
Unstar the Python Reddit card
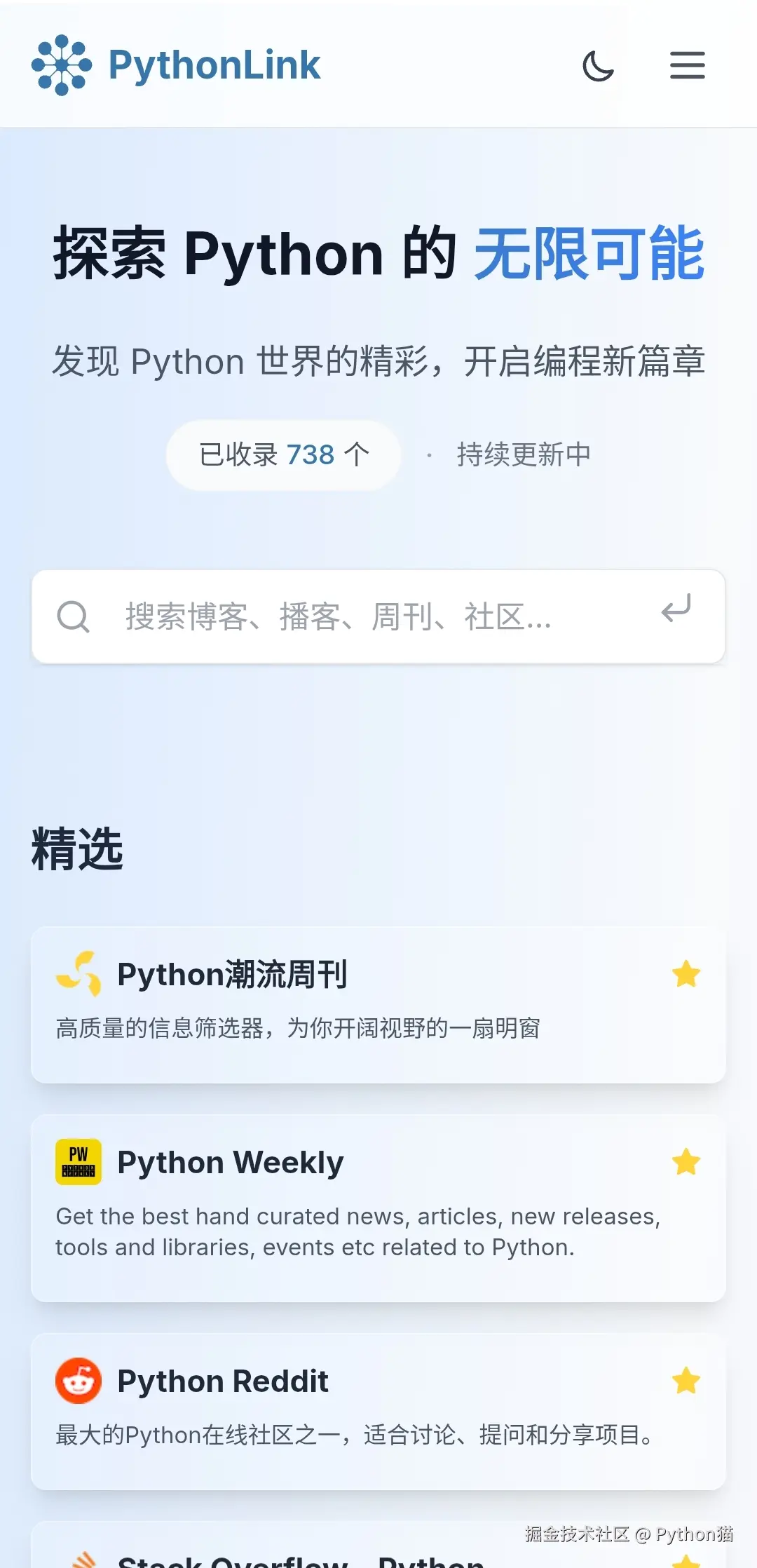click(x=686, y=1380)
